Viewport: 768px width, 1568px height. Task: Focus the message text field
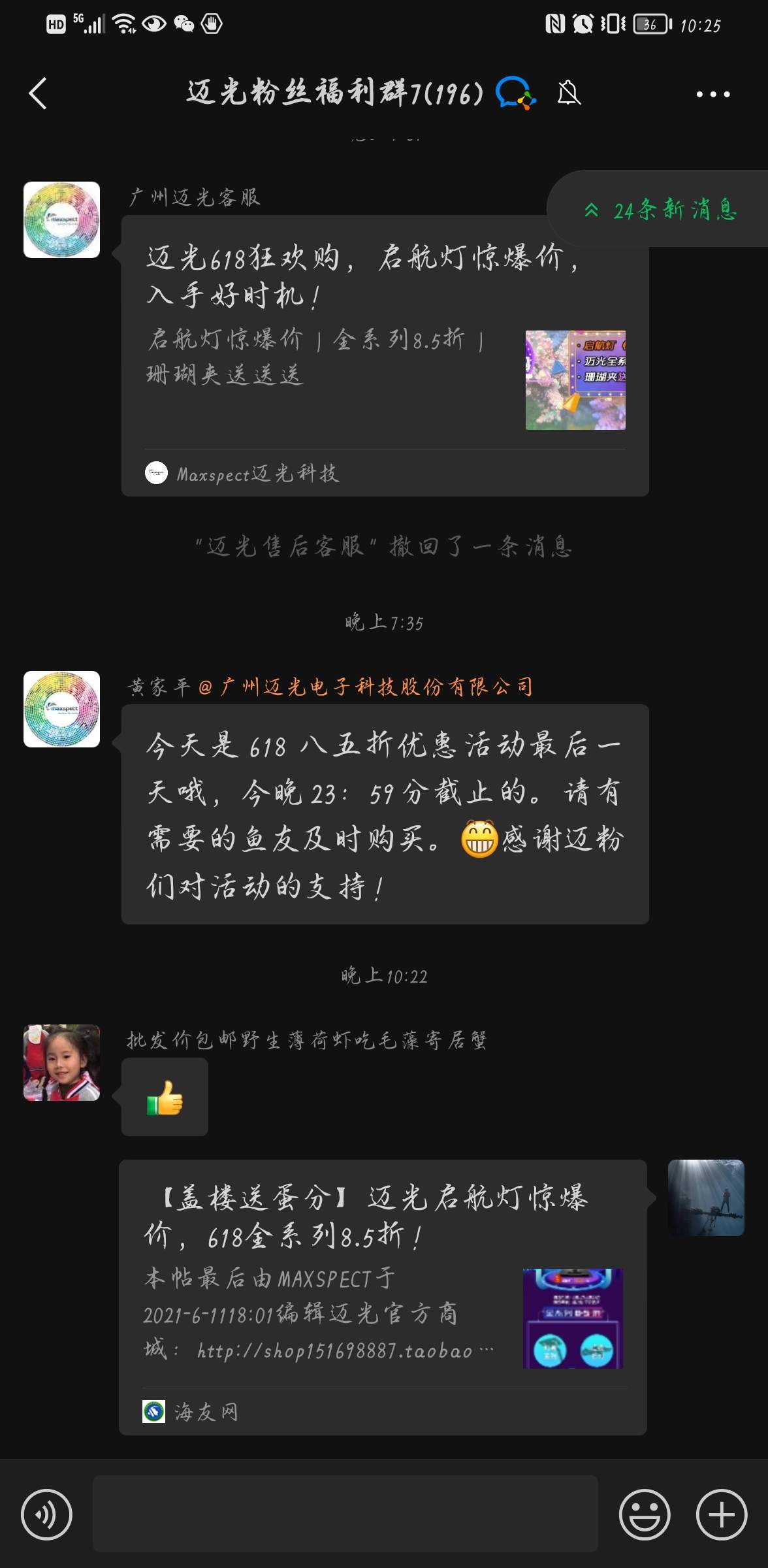pyautogui.click(x=345, y=1513)
